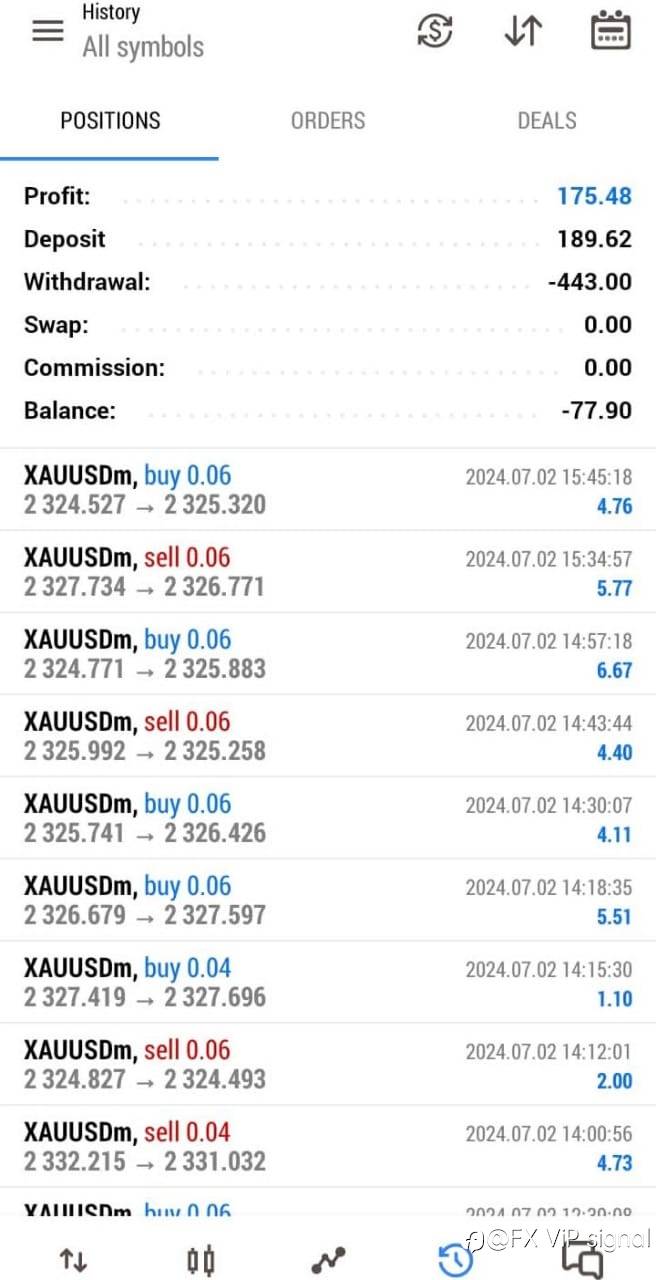
Task: Expand the XAUUSDm buy position at 15:45:18
Action: pos(328,490)
